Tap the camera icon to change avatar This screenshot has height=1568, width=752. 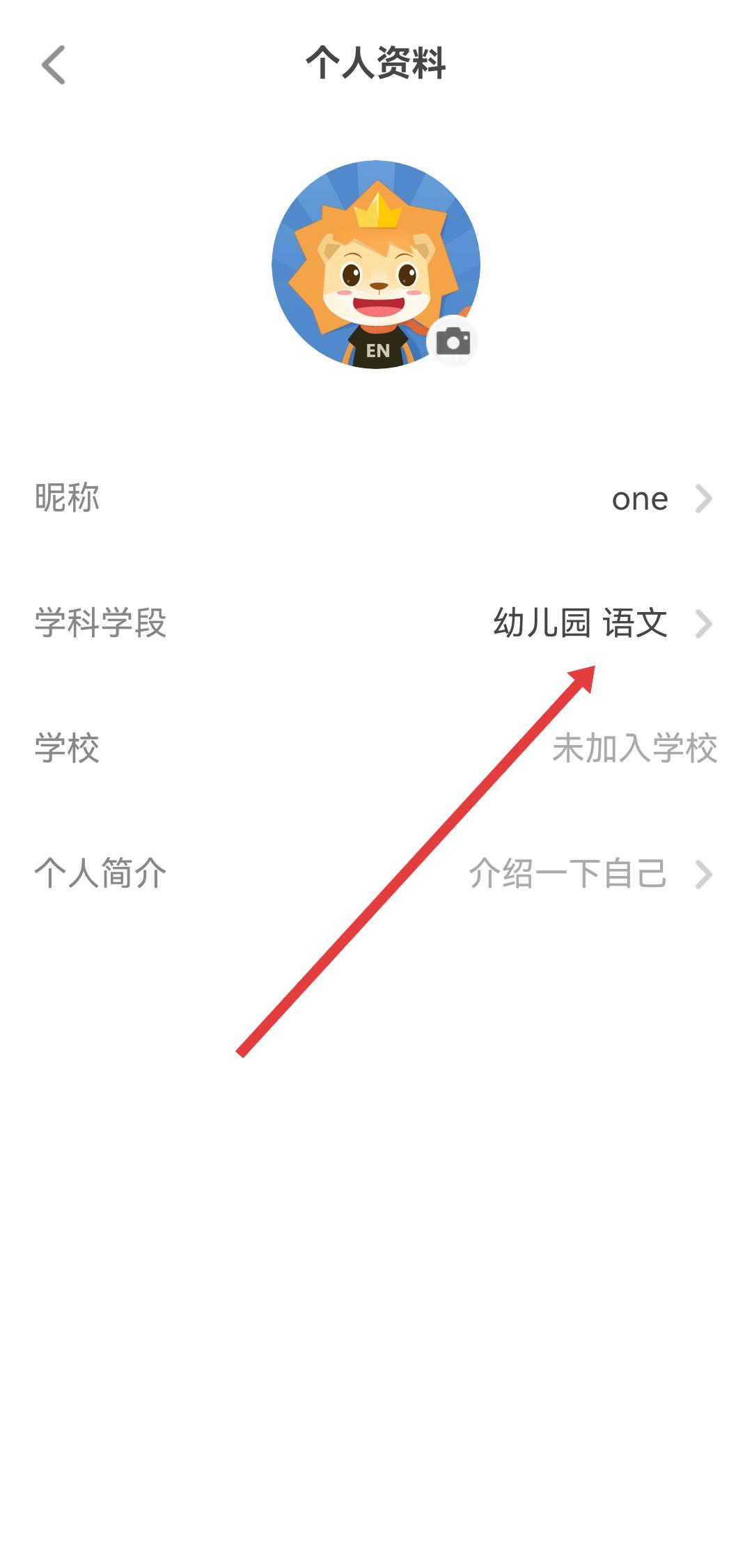click(453, 342)
